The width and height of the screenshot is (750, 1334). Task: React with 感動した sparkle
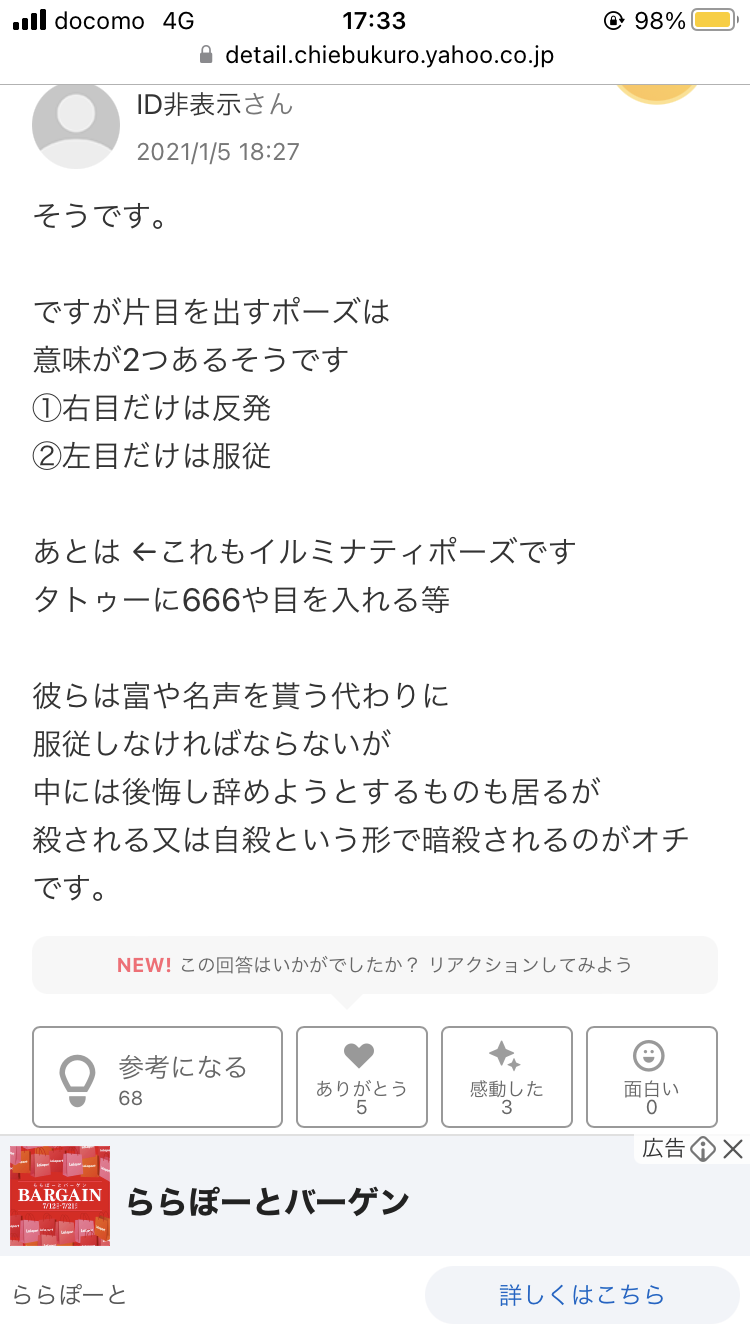(x=506, y=1077)
